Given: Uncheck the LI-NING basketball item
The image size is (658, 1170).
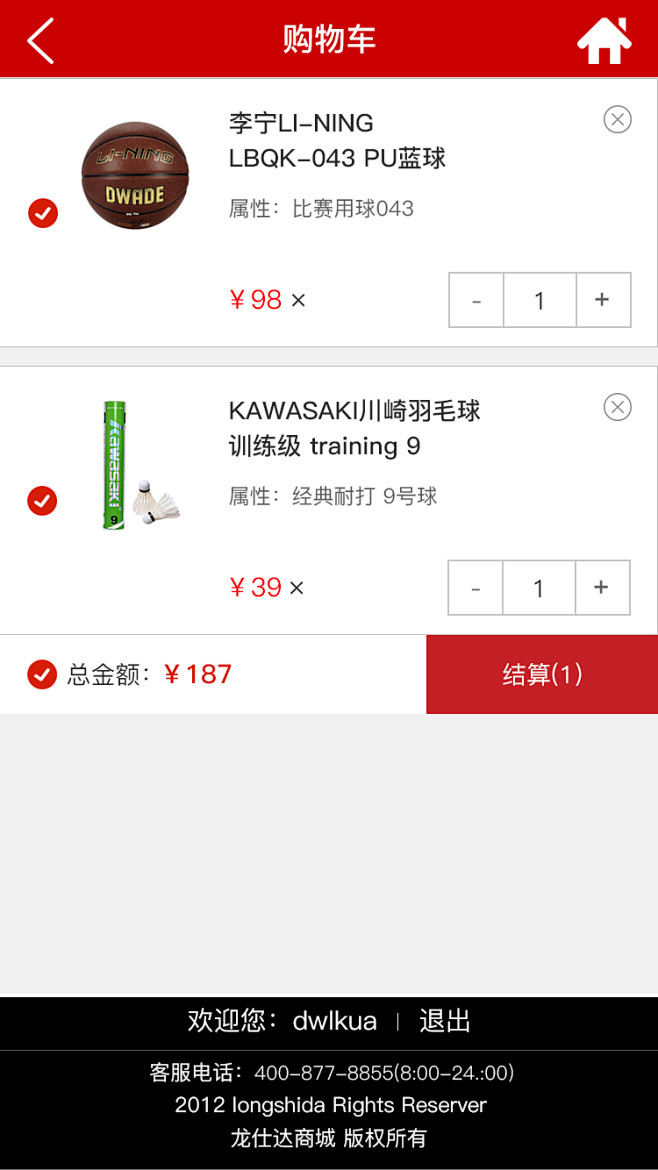Looking at the screenshot, I should click(x=43, y=213).
